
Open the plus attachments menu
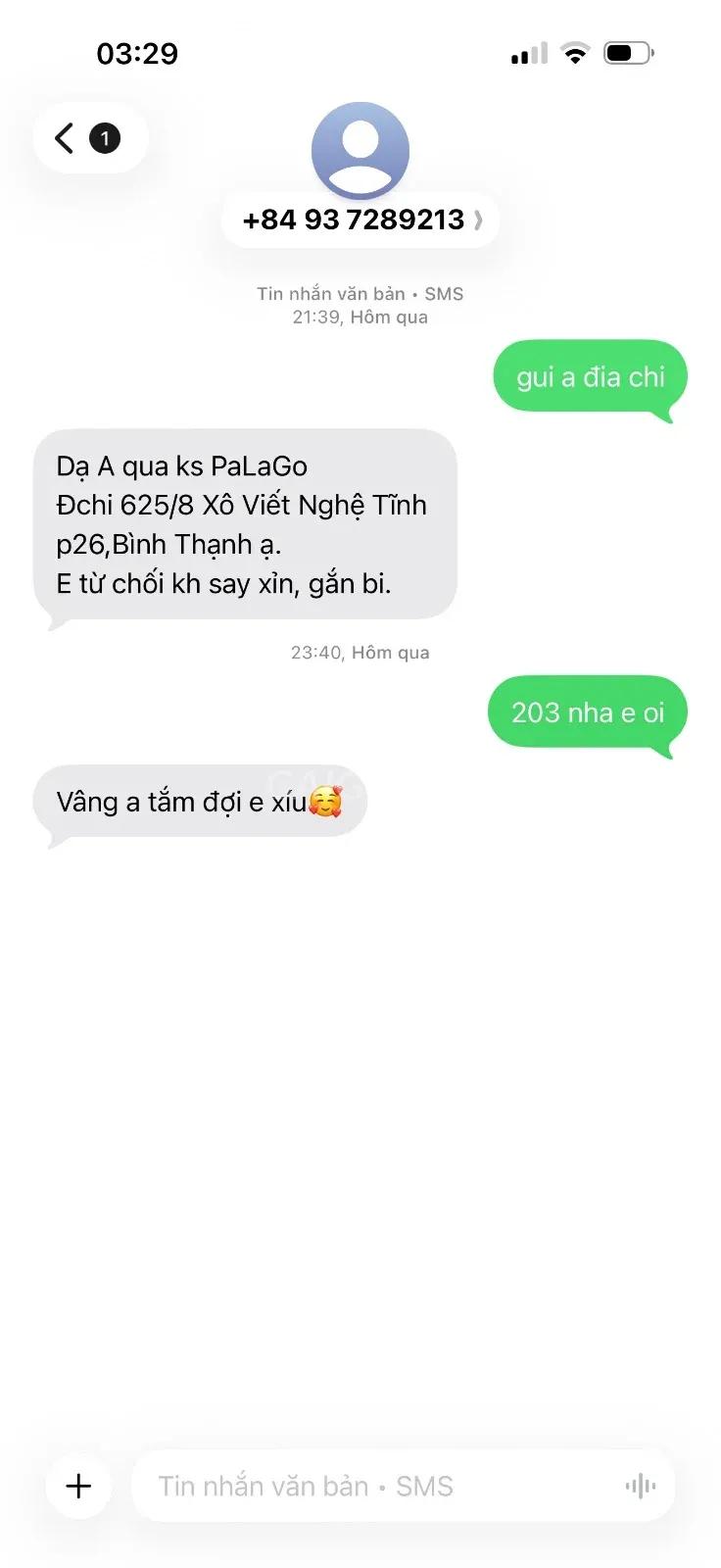(x=78, y=1486)
